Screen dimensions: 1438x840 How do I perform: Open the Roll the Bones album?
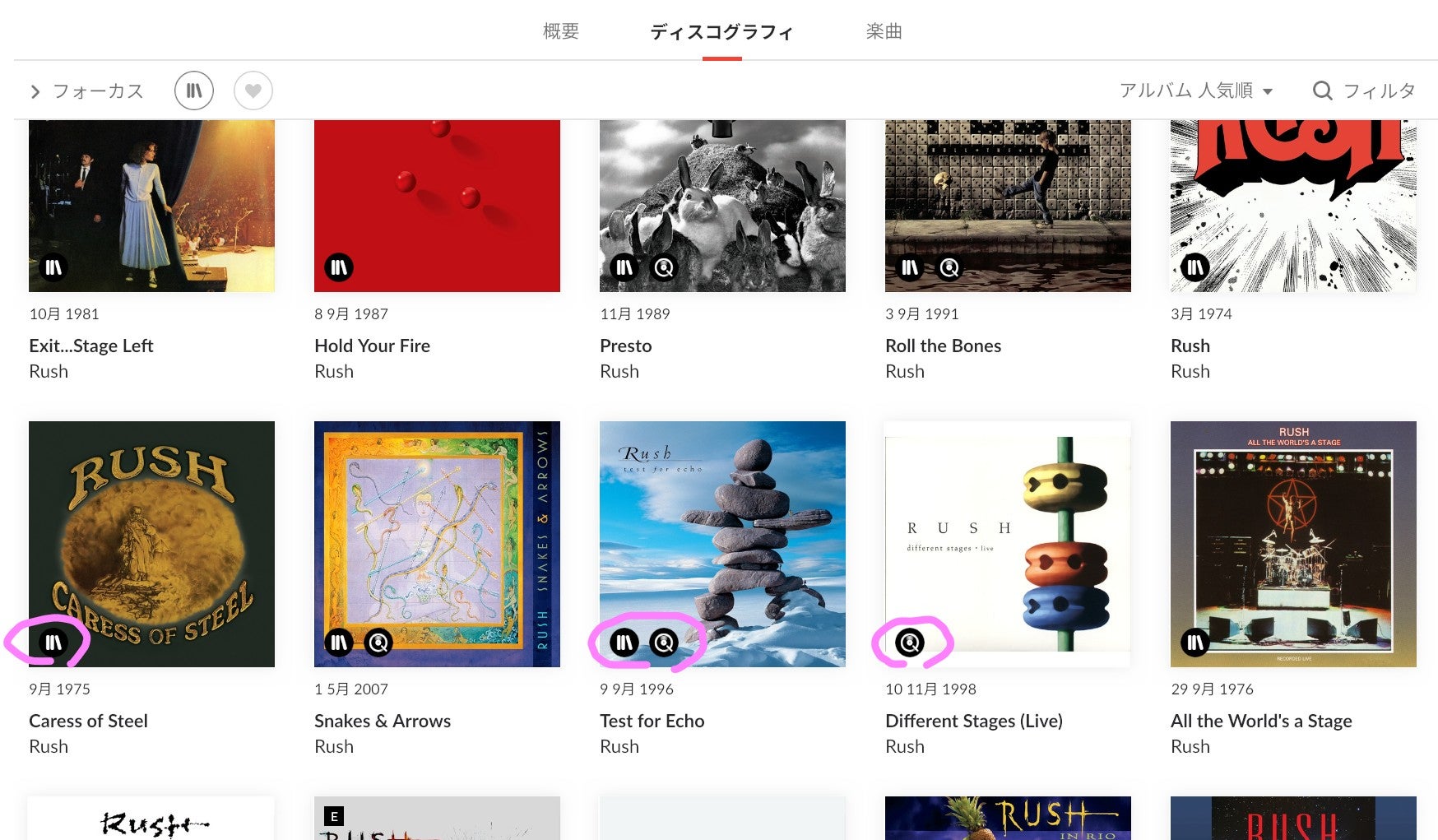coord(1008,206)
